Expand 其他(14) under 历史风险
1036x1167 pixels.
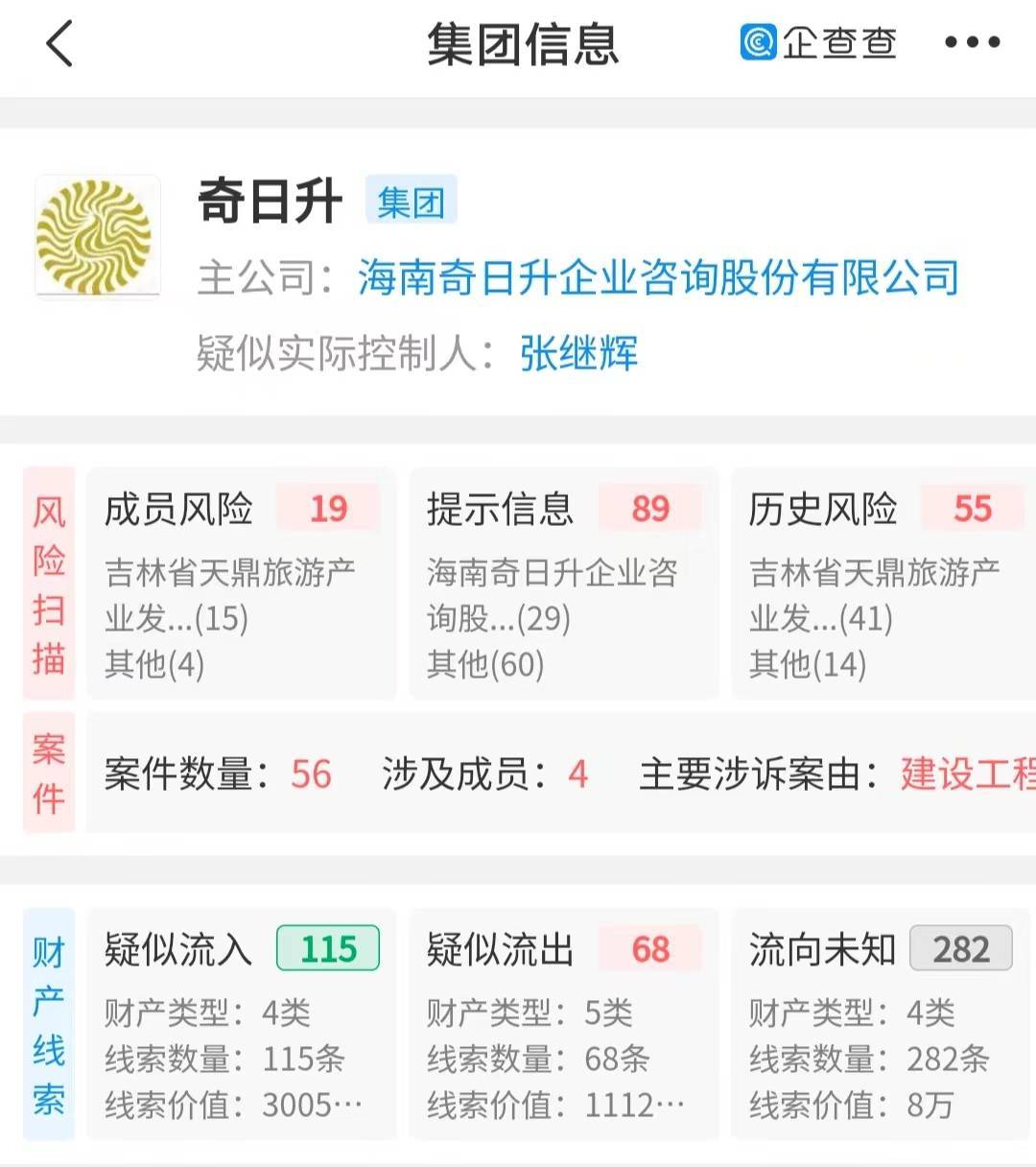(802, 663)
